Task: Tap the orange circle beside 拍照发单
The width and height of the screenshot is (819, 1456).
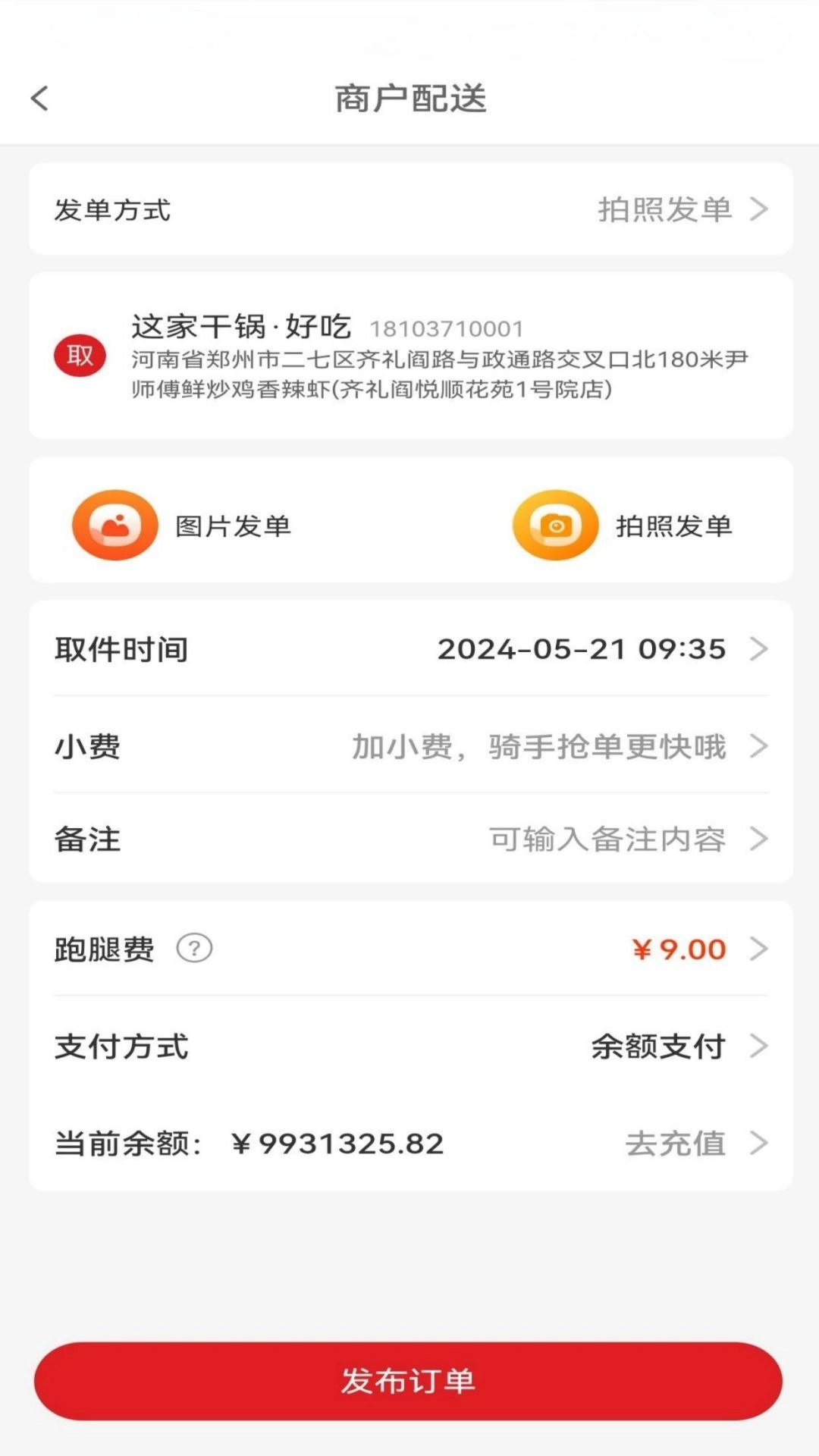Action: click(555, 523)
